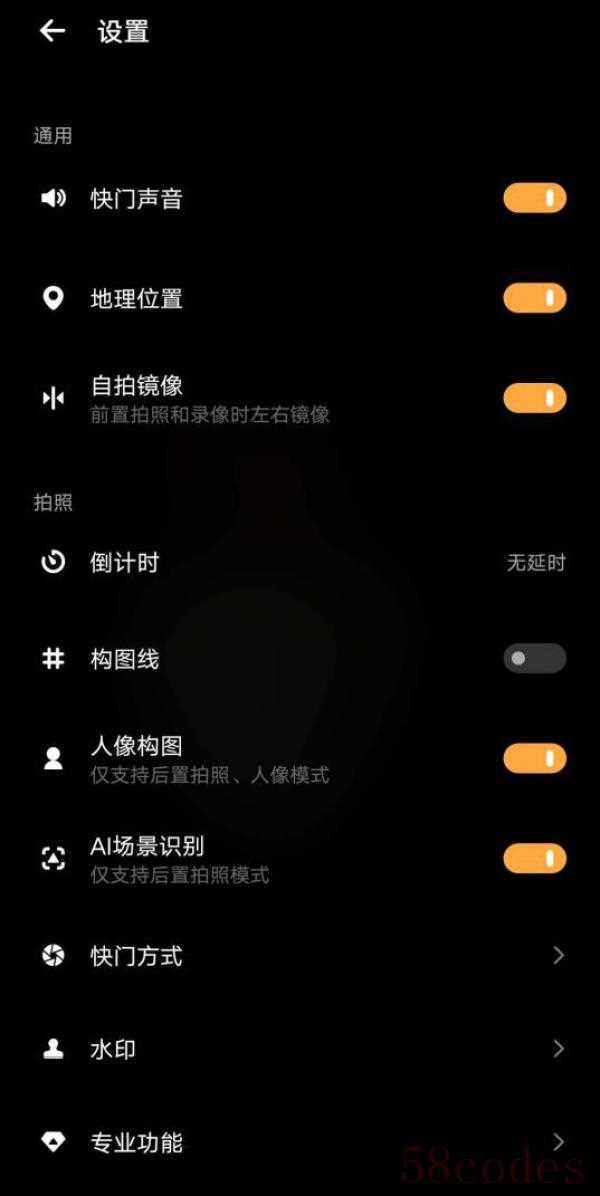Open the 水印 settings
This screenshot has height=1196, width=600.
point(300,1049)
